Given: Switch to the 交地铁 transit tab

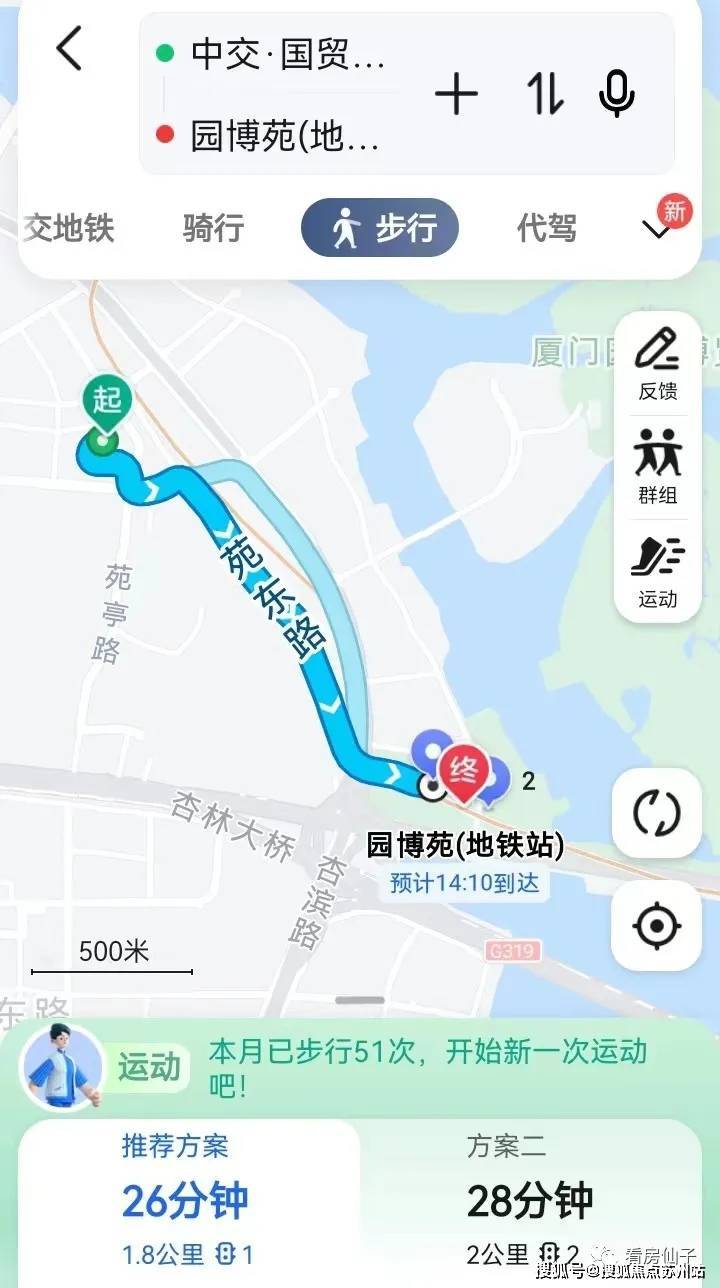Looking at the screenshot, I should (70, 228).
